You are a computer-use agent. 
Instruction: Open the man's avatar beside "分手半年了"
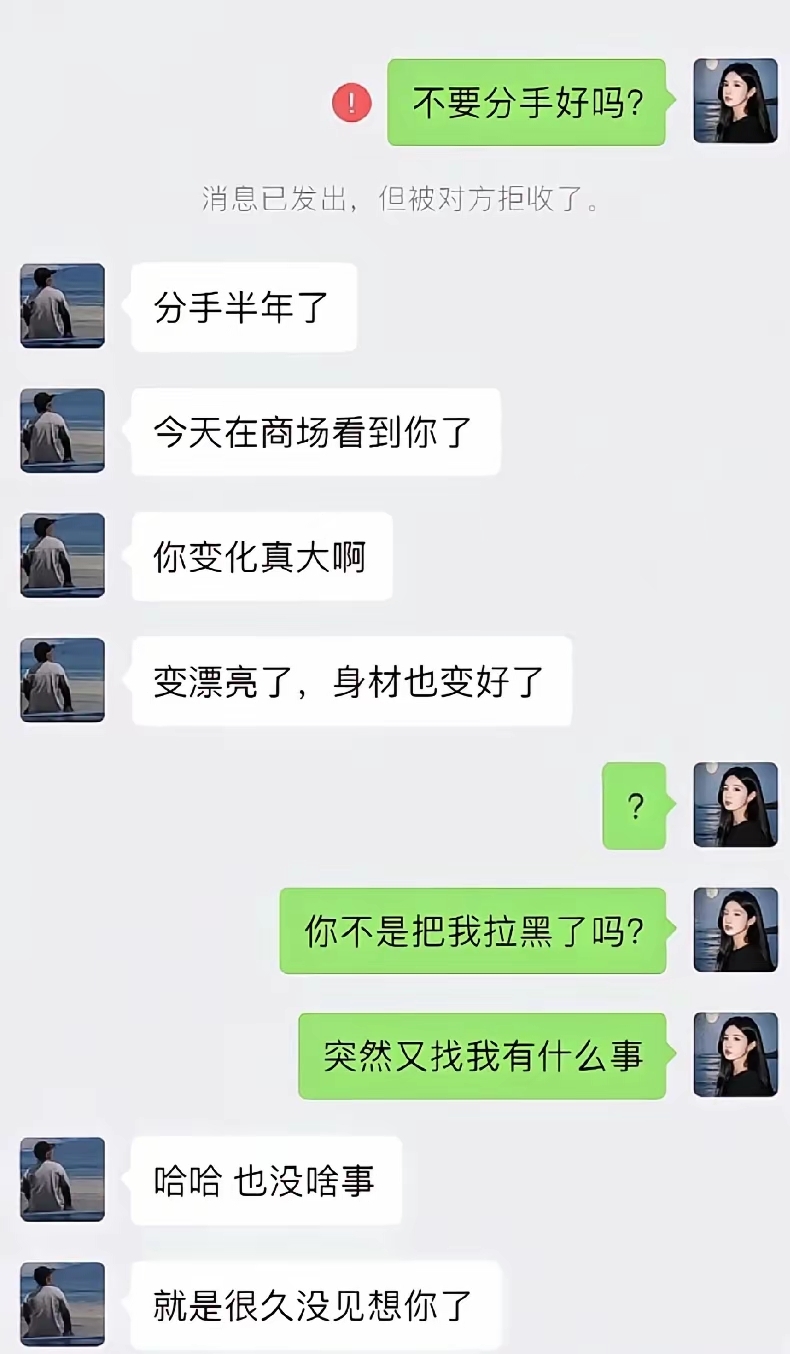tap(61, 306)
